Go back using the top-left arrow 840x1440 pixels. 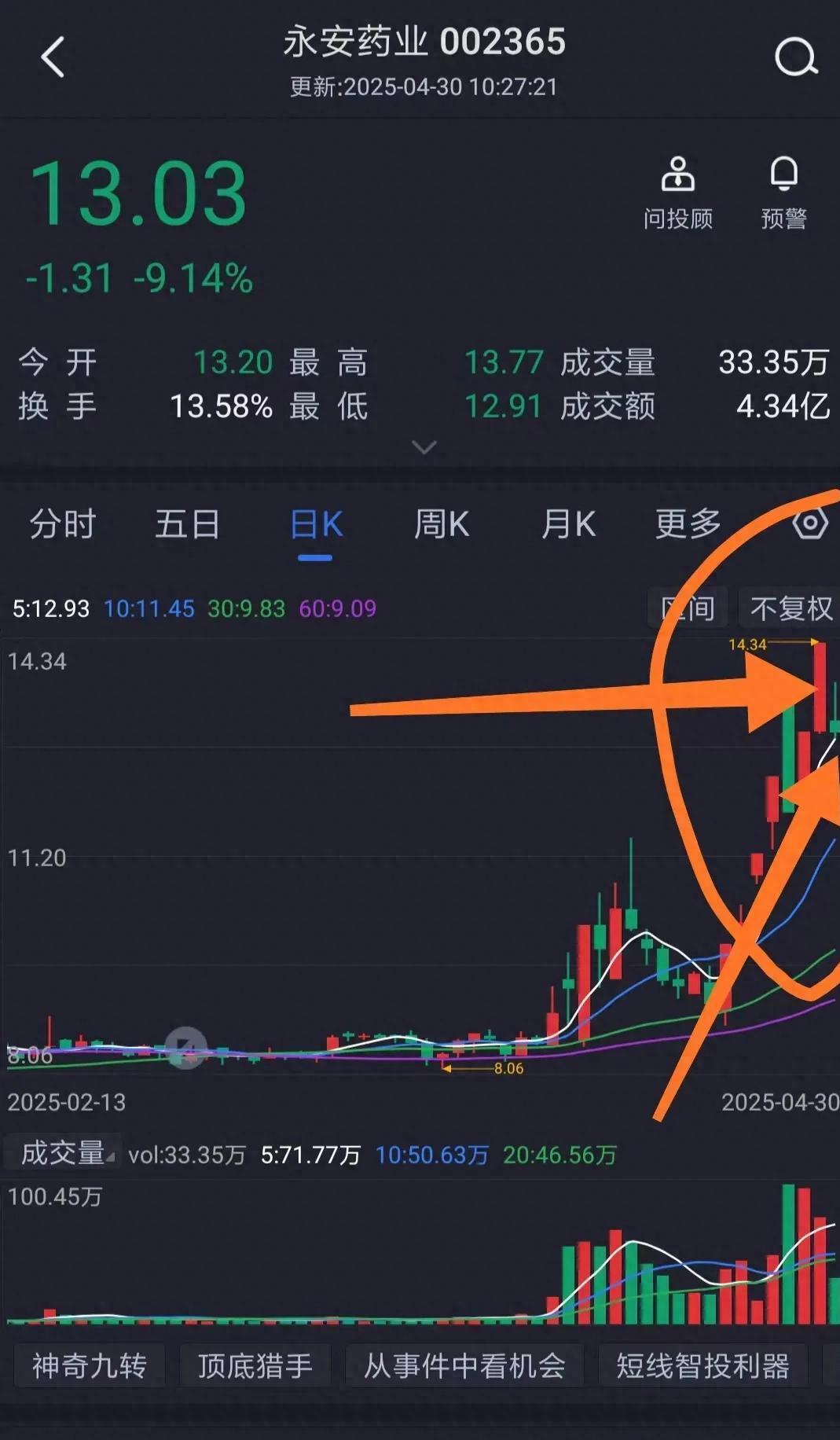(x=53, y=57)
